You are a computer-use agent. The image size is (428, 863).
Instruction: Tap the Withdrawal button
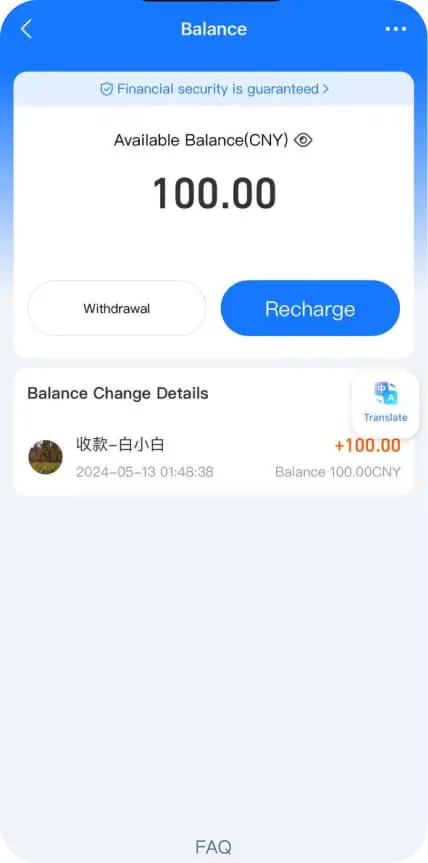point(117,308)
